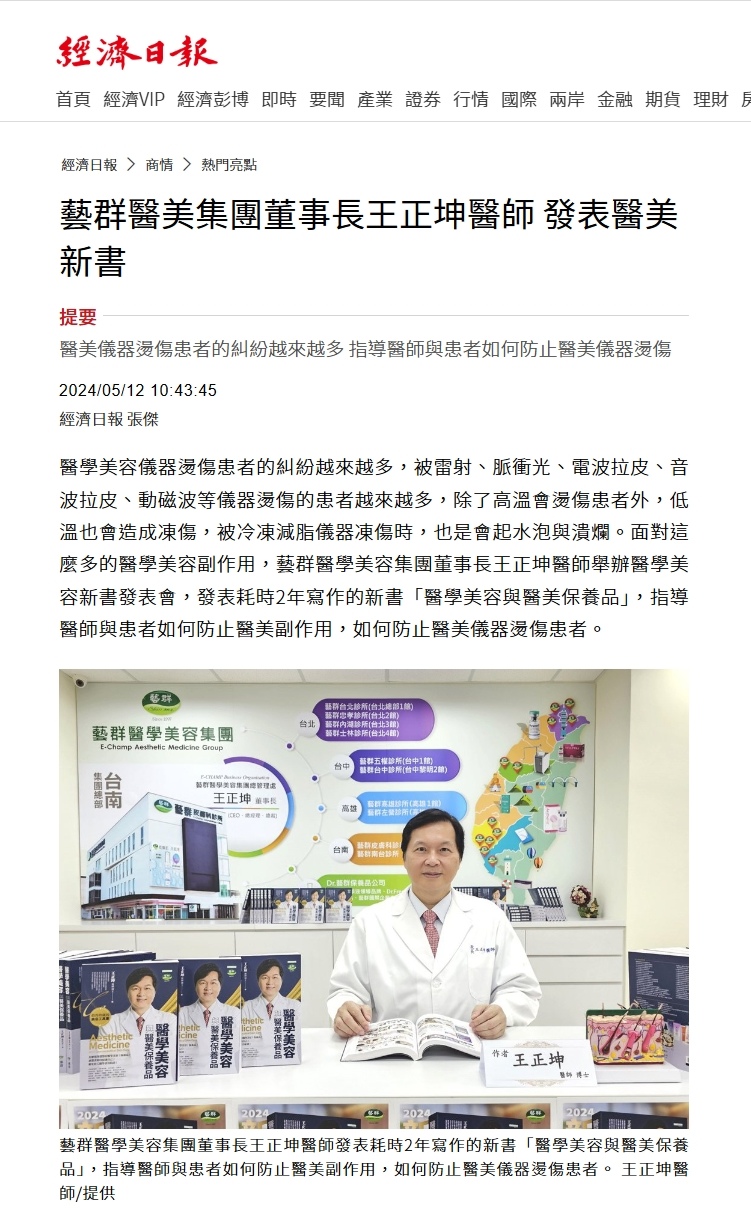Open the 產業 section
The height and width of the screenshot is (1218, 751).
(375, 99)
